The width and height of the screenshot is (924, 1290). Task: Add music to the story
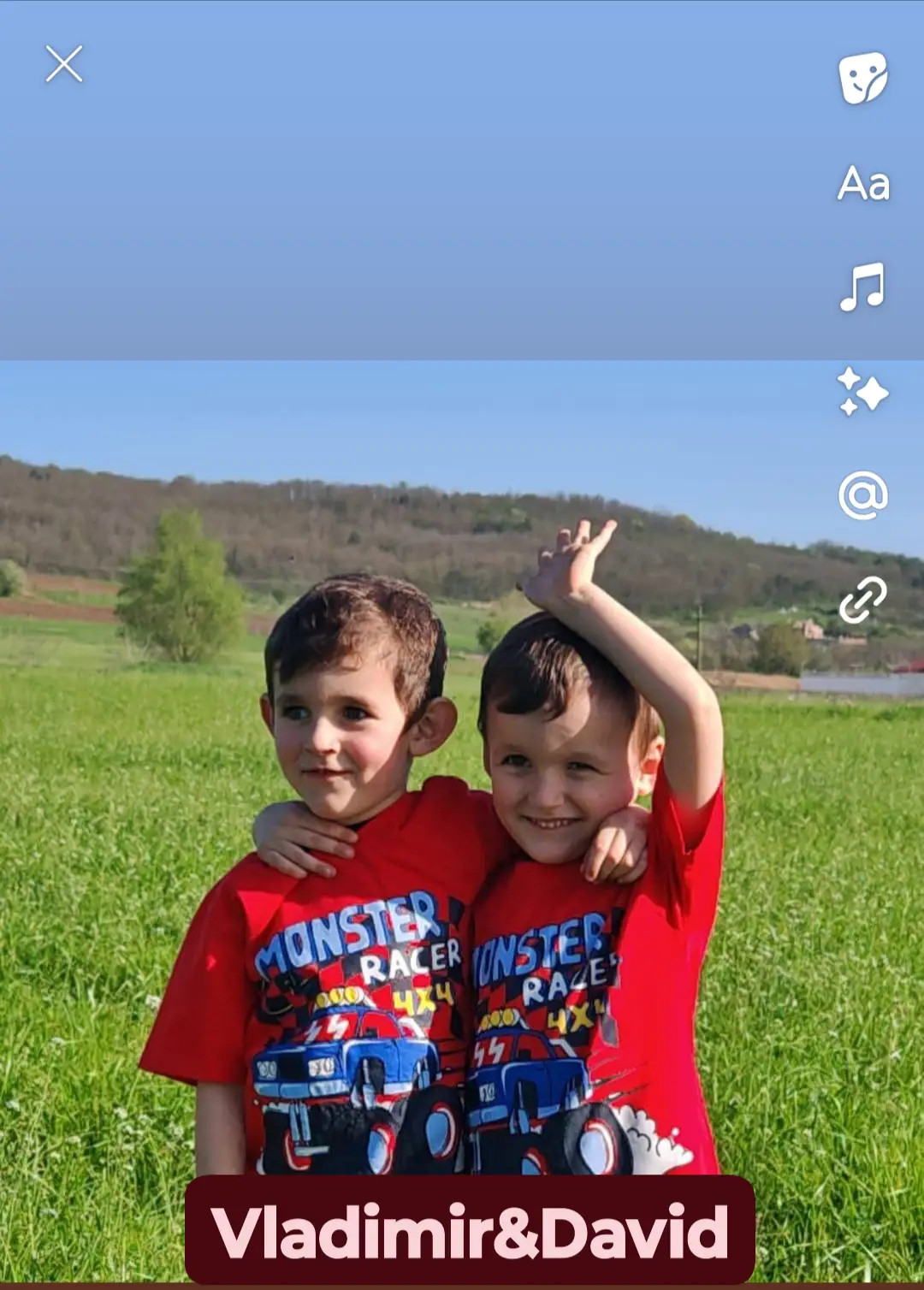[x=862, y=287]
